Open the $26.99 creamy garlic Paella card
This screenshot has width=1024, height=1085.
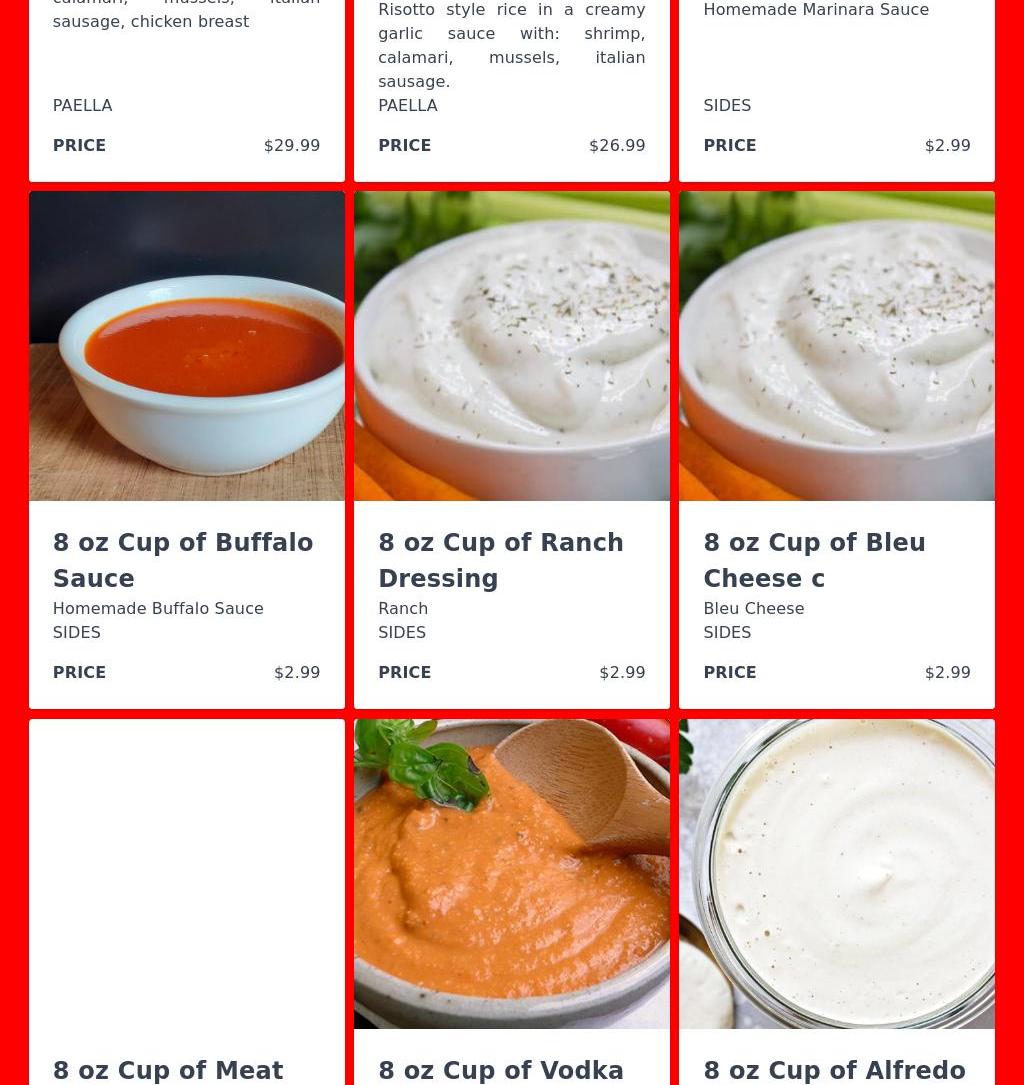coord(511,90)
